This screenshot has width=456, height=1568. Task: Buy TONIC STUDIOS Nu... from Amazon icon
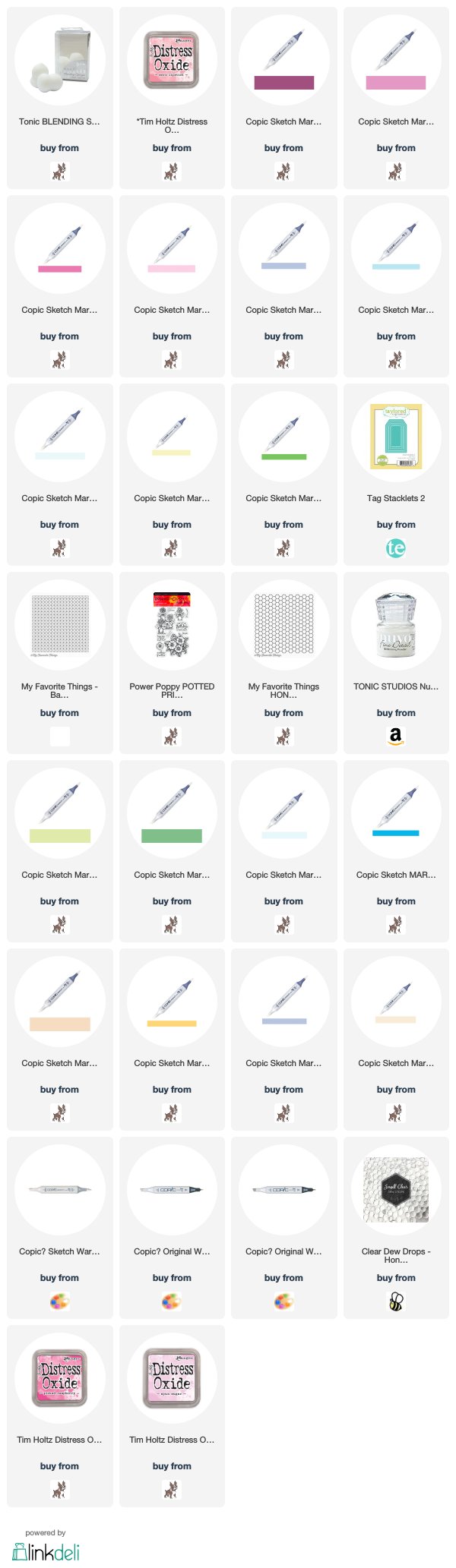396,736
